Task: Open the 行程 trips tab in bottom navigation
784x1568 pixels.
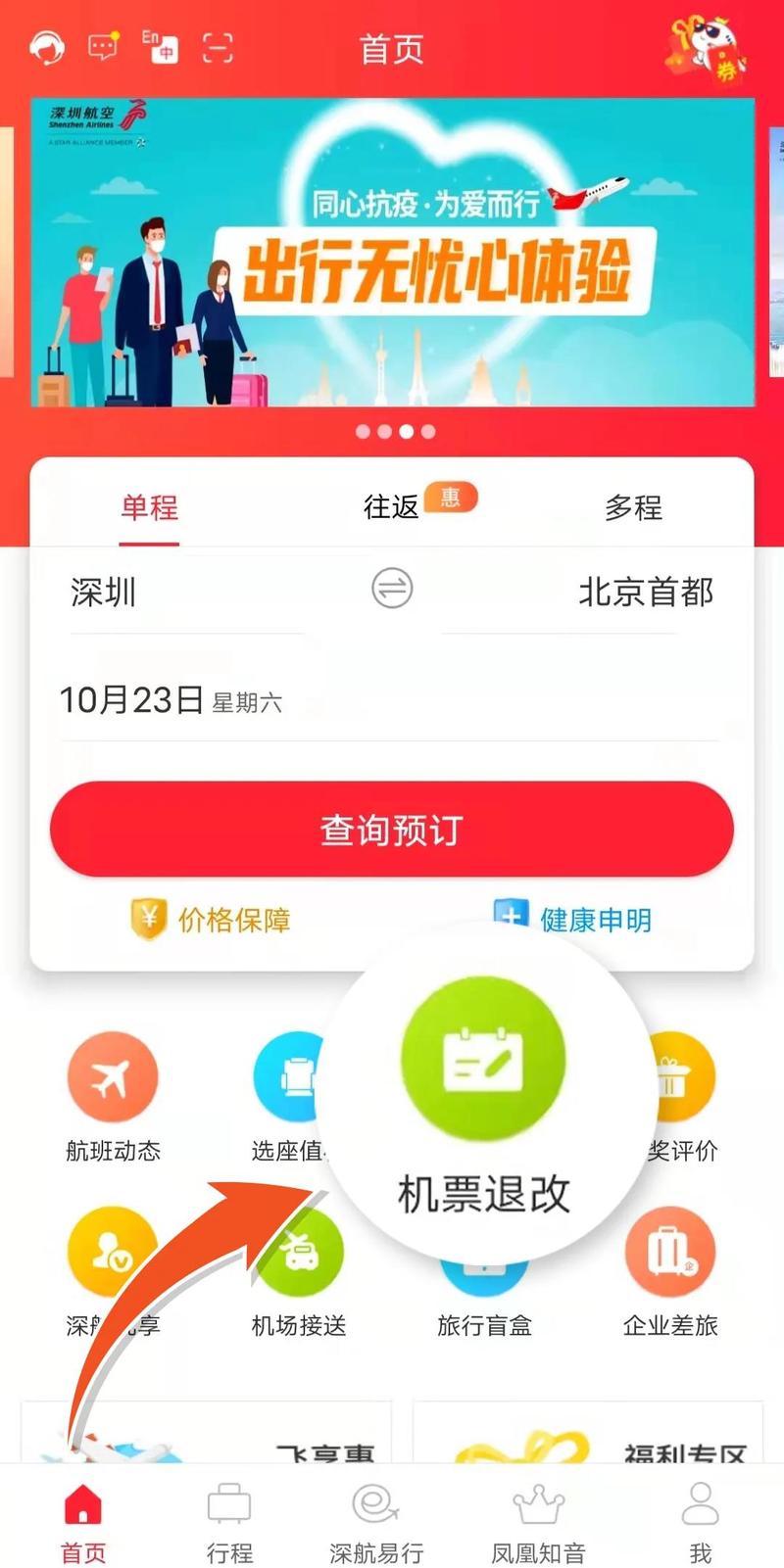Action: (229, 1516)
